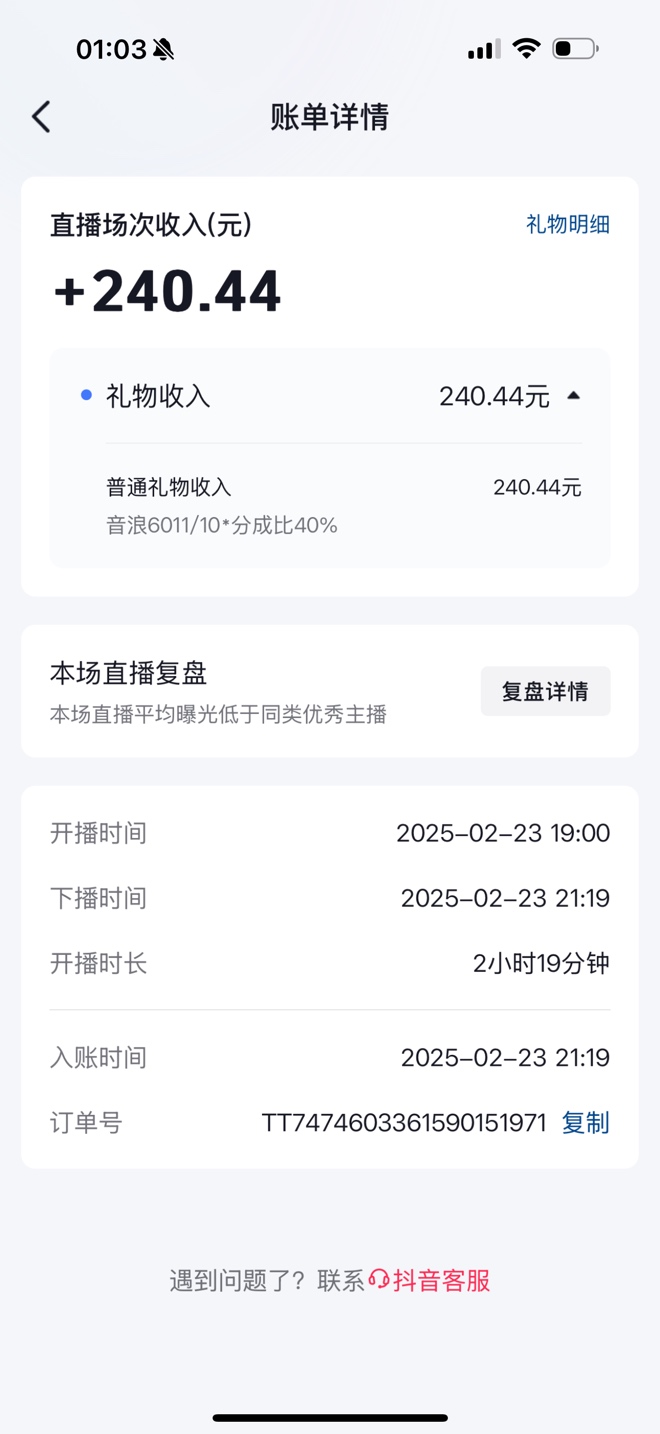
Task: Open 复盘详情 for this livestream
Action: tap(545, 691)
